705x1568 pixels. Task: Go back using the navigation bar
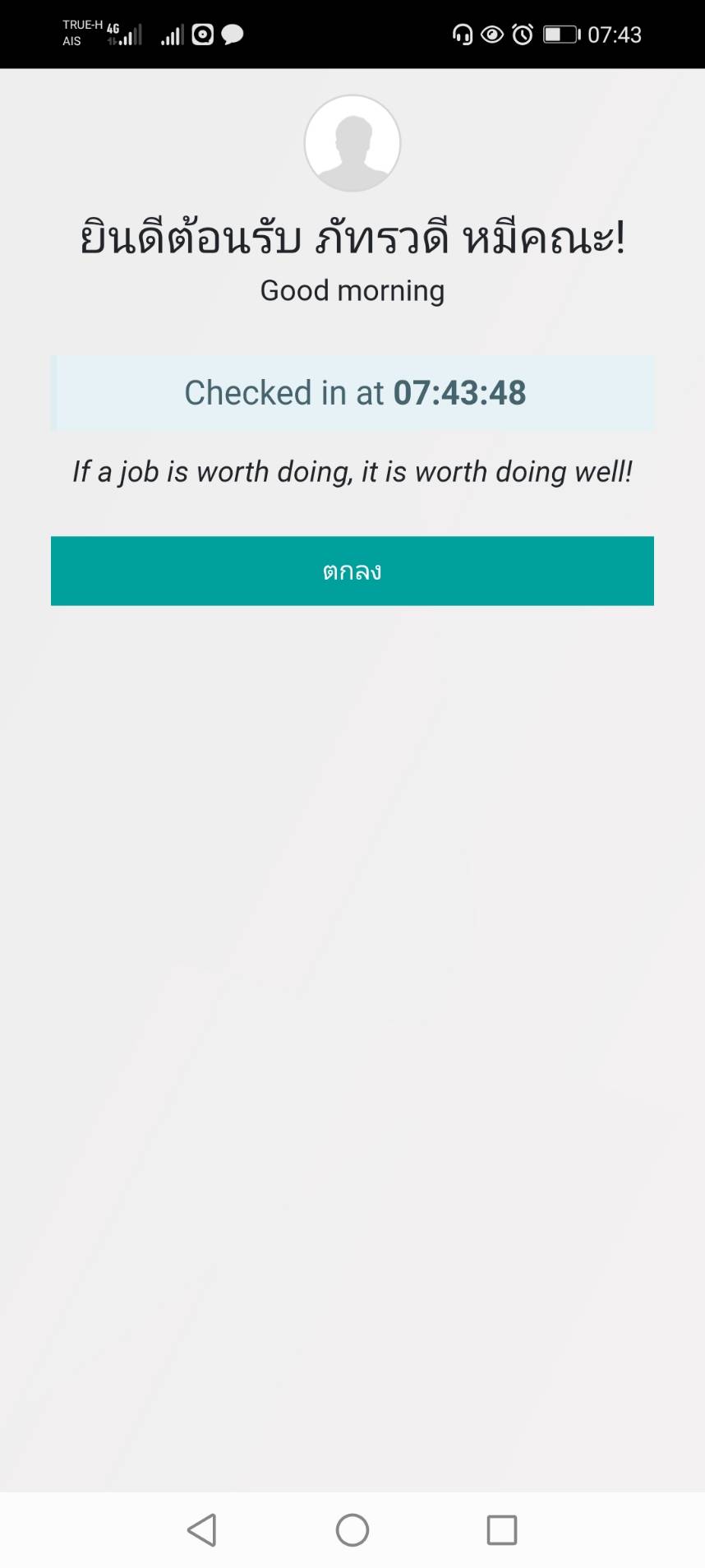tap(202, 1530)
